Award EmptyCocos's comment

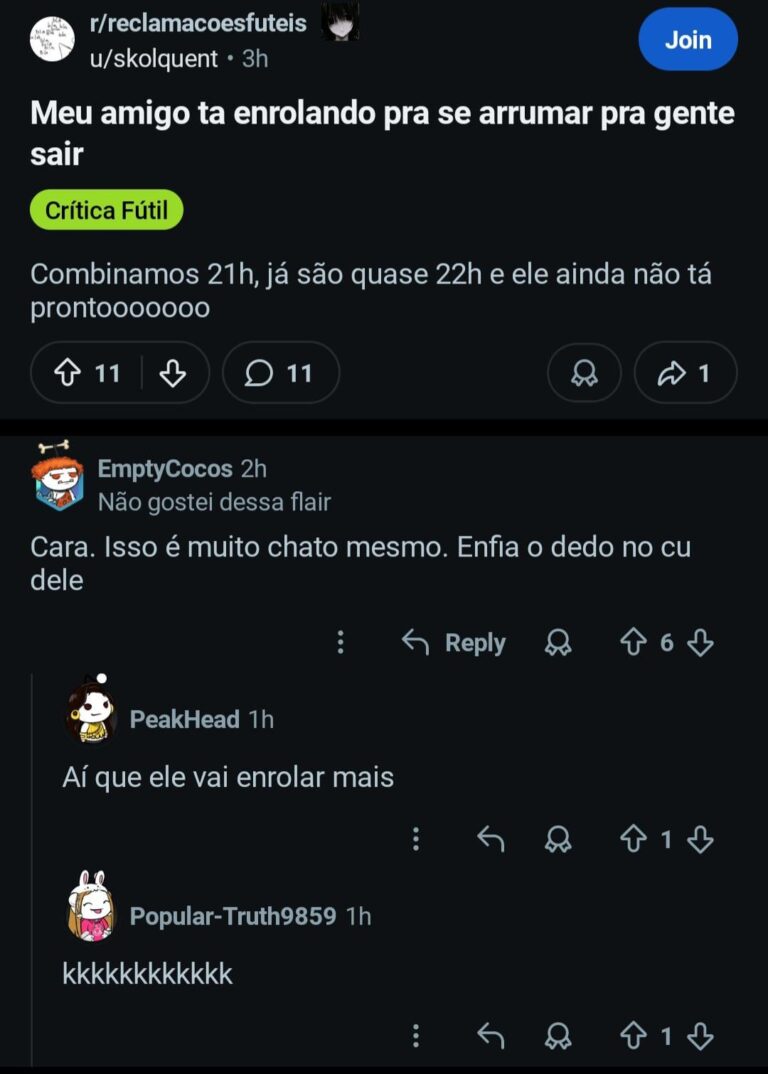[x=558, y=642]
